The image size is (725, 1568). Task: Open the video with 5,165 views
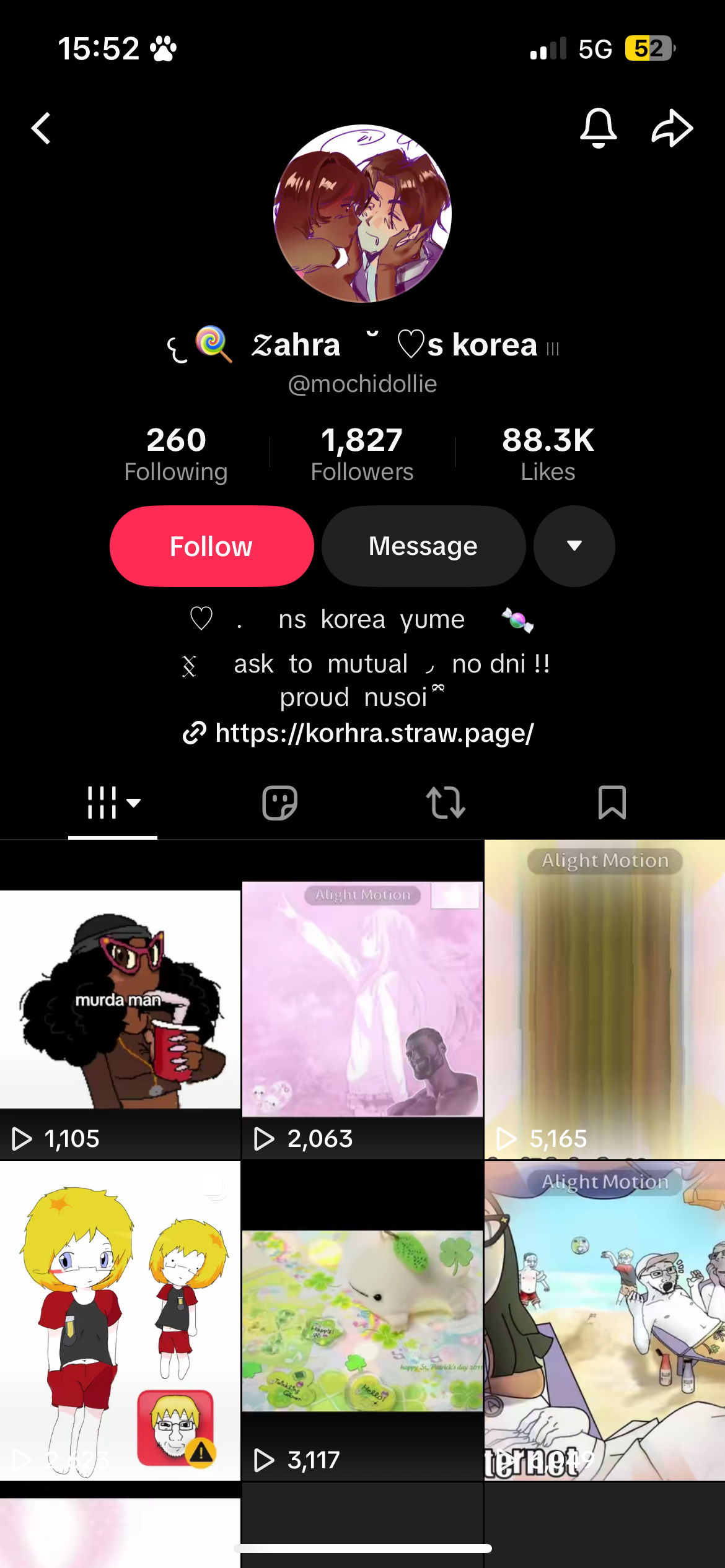click(604, 997)
